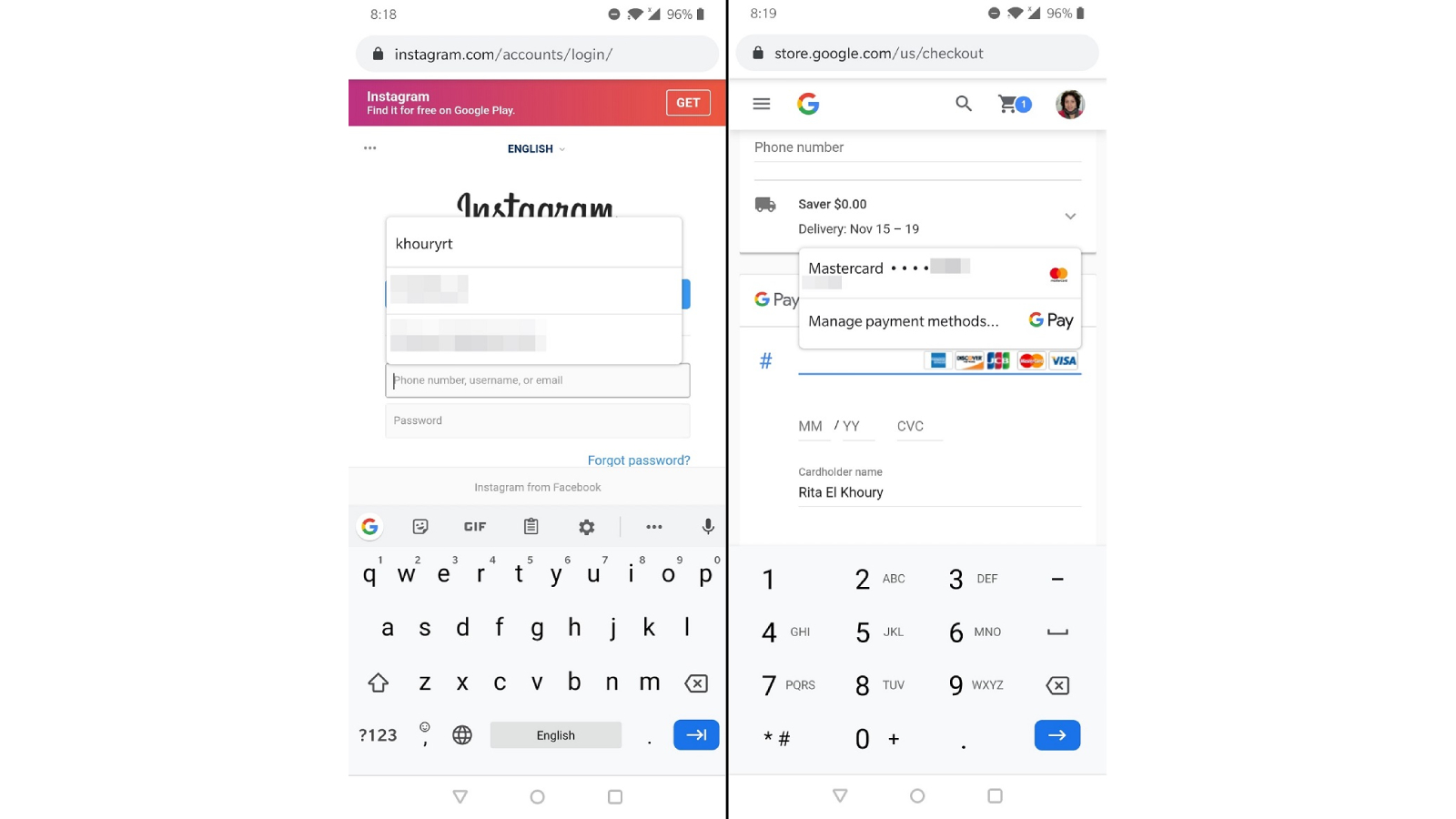This screenshot has height=819, width=1456.
Task: Tap the GET button on Instagram banner
Action: [x=687, y=103]
